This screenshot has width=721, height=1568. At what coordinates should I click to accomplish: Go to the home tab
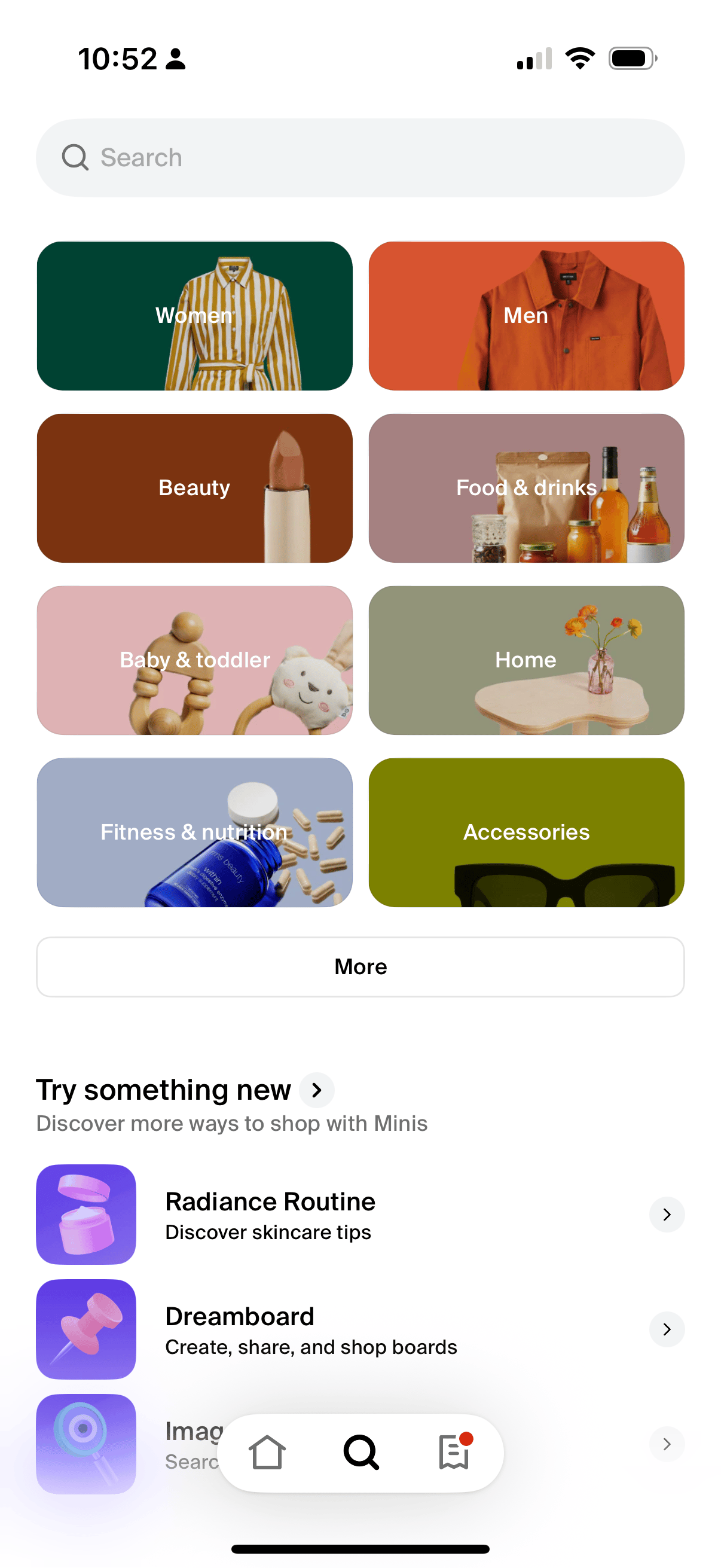[x=267, y=1453]
